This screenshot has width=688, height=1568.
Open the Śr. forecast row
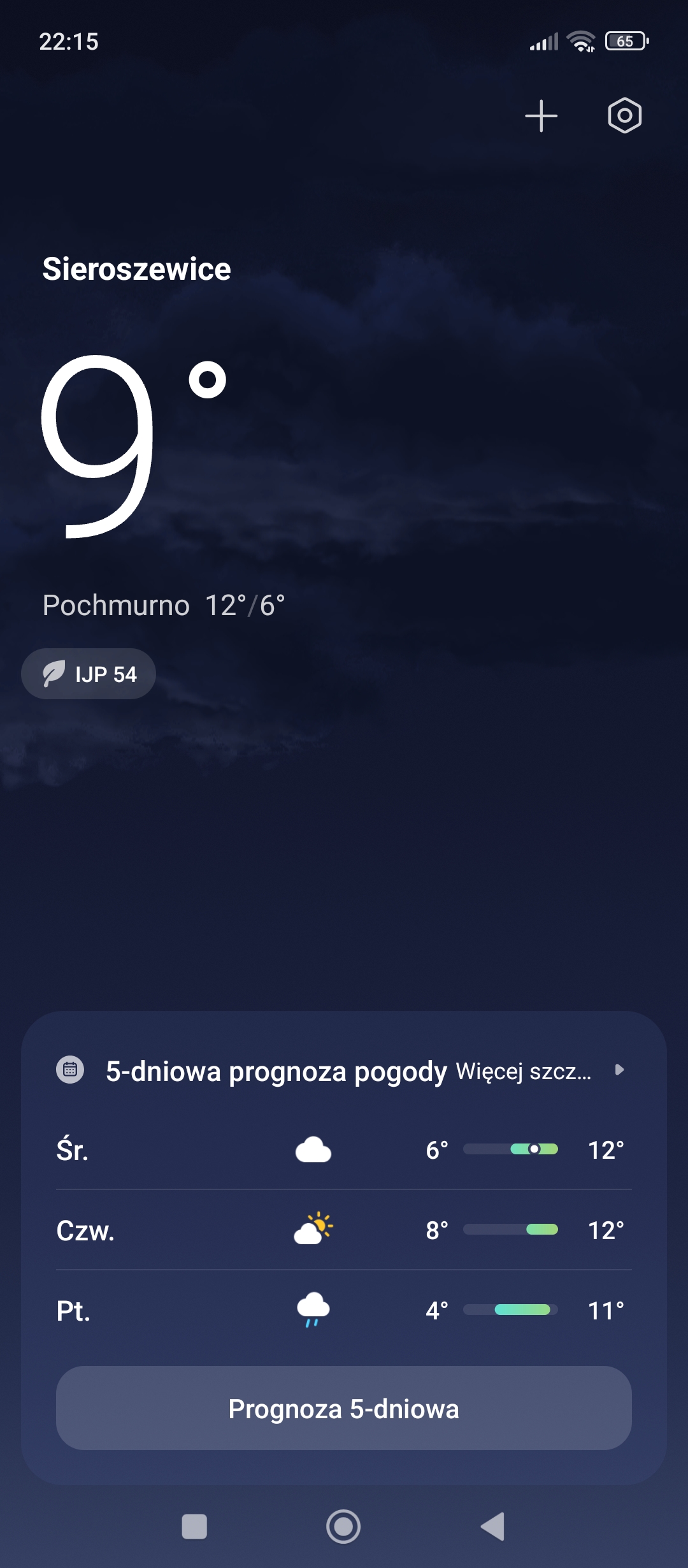point(344,1150)
